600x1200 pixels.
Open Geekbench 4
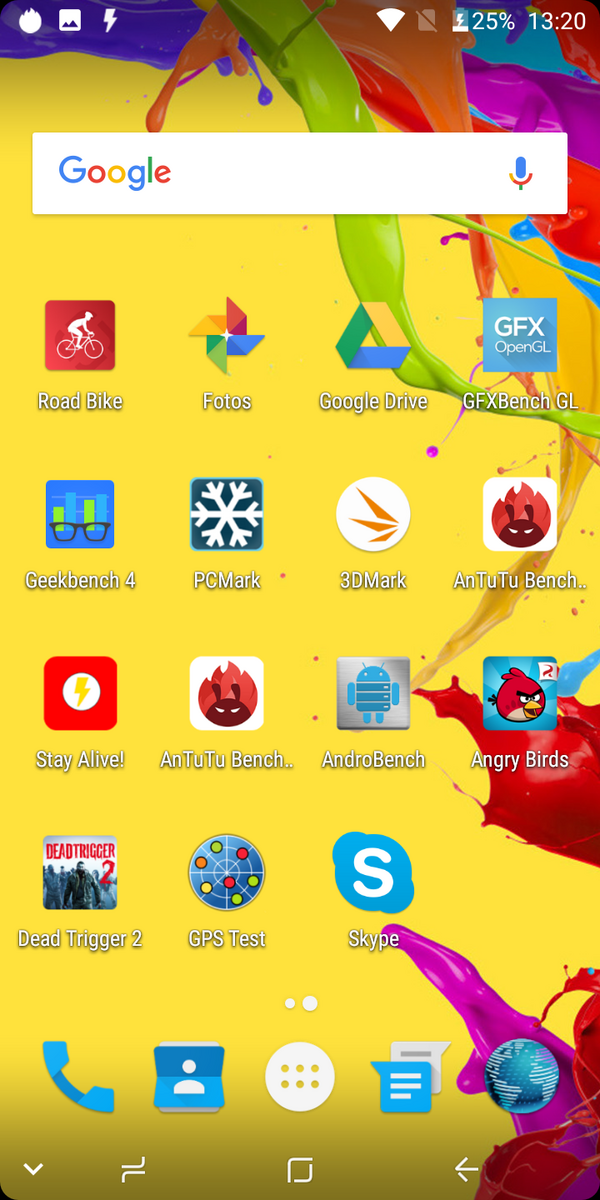click(80, 514)
